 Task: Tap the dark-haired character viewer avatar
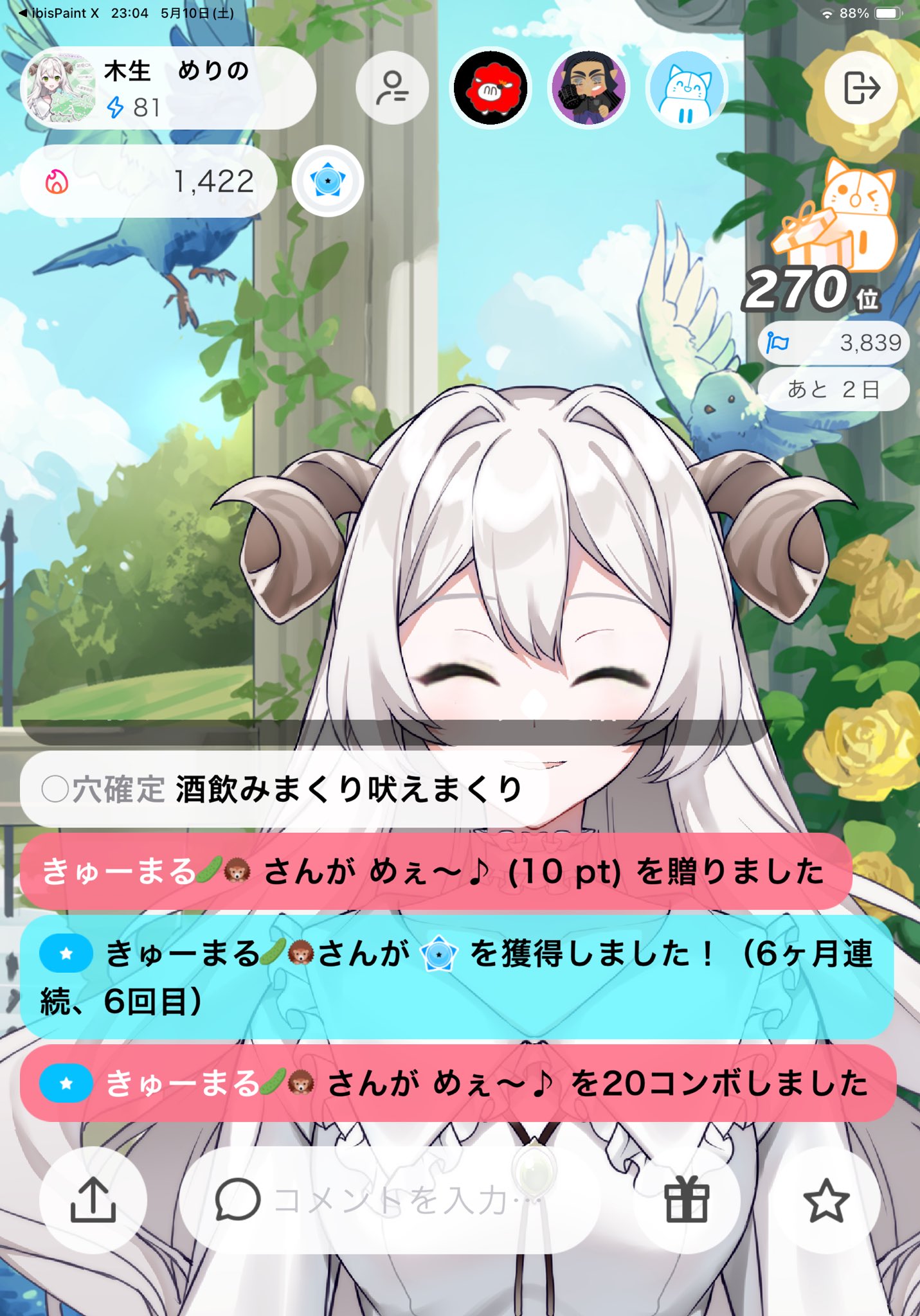point(588,88)
